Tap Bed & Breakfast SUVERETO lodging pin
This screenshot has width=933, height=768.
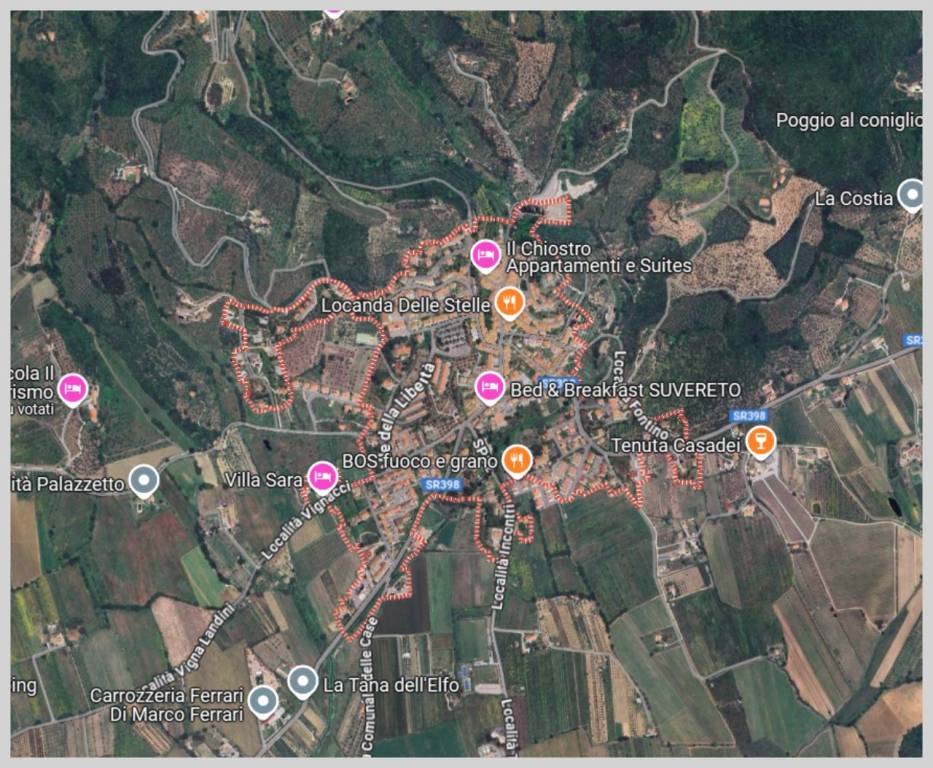coord(489,385)
